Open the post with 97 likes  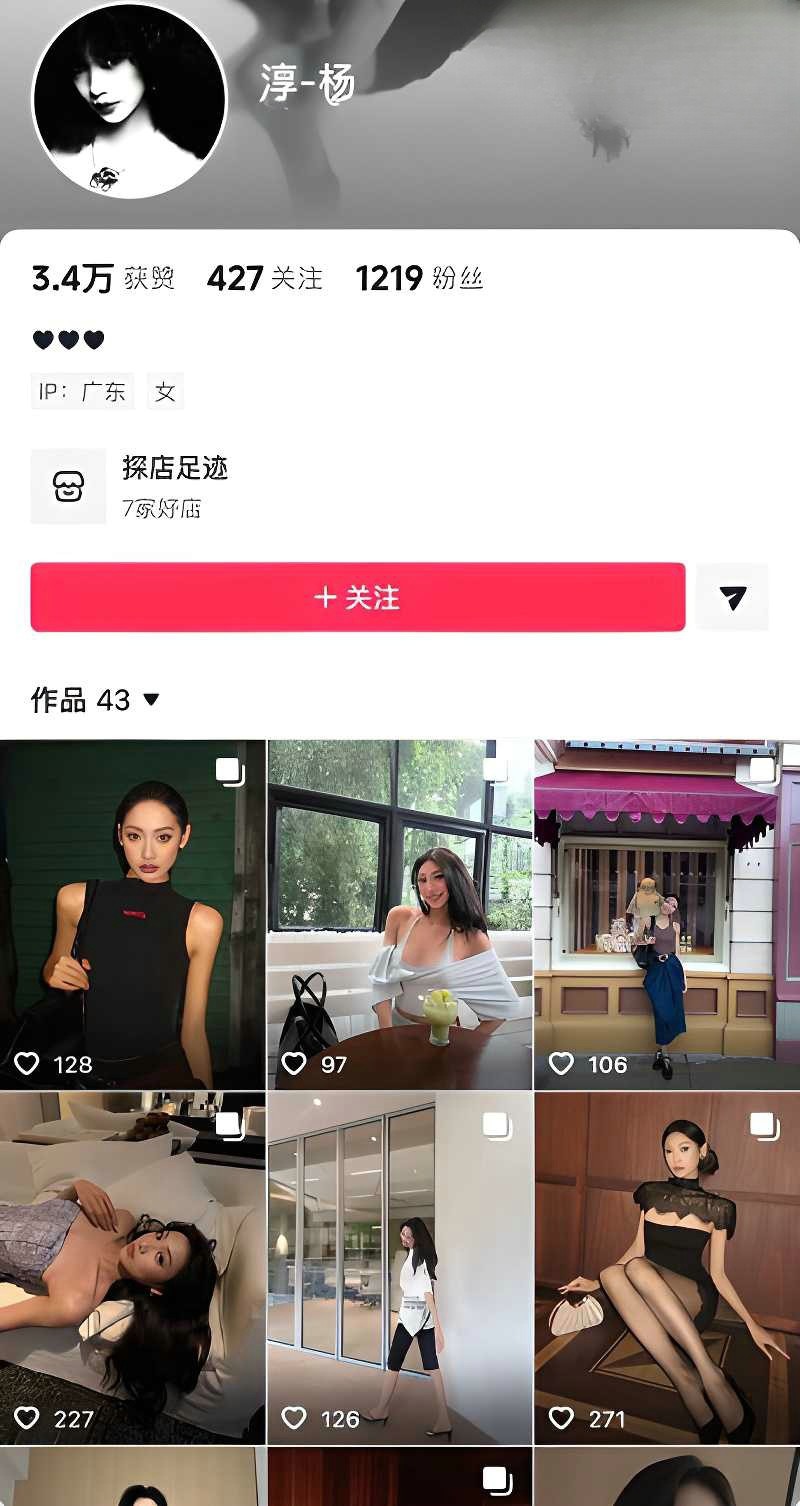pyautogui.click(x=400, y=915)
